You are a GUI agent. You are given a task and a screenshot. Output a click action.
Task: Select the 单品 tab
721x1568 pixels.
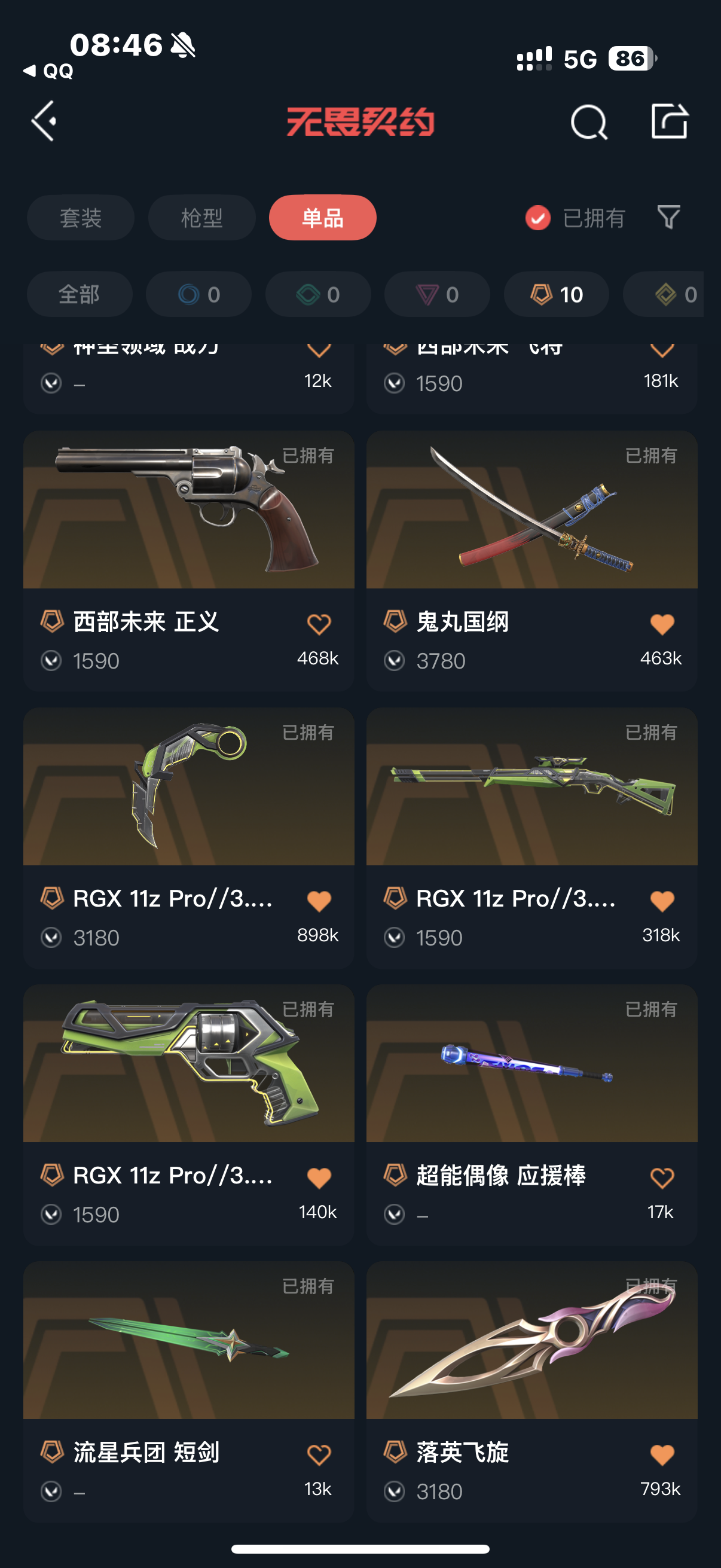322,217
